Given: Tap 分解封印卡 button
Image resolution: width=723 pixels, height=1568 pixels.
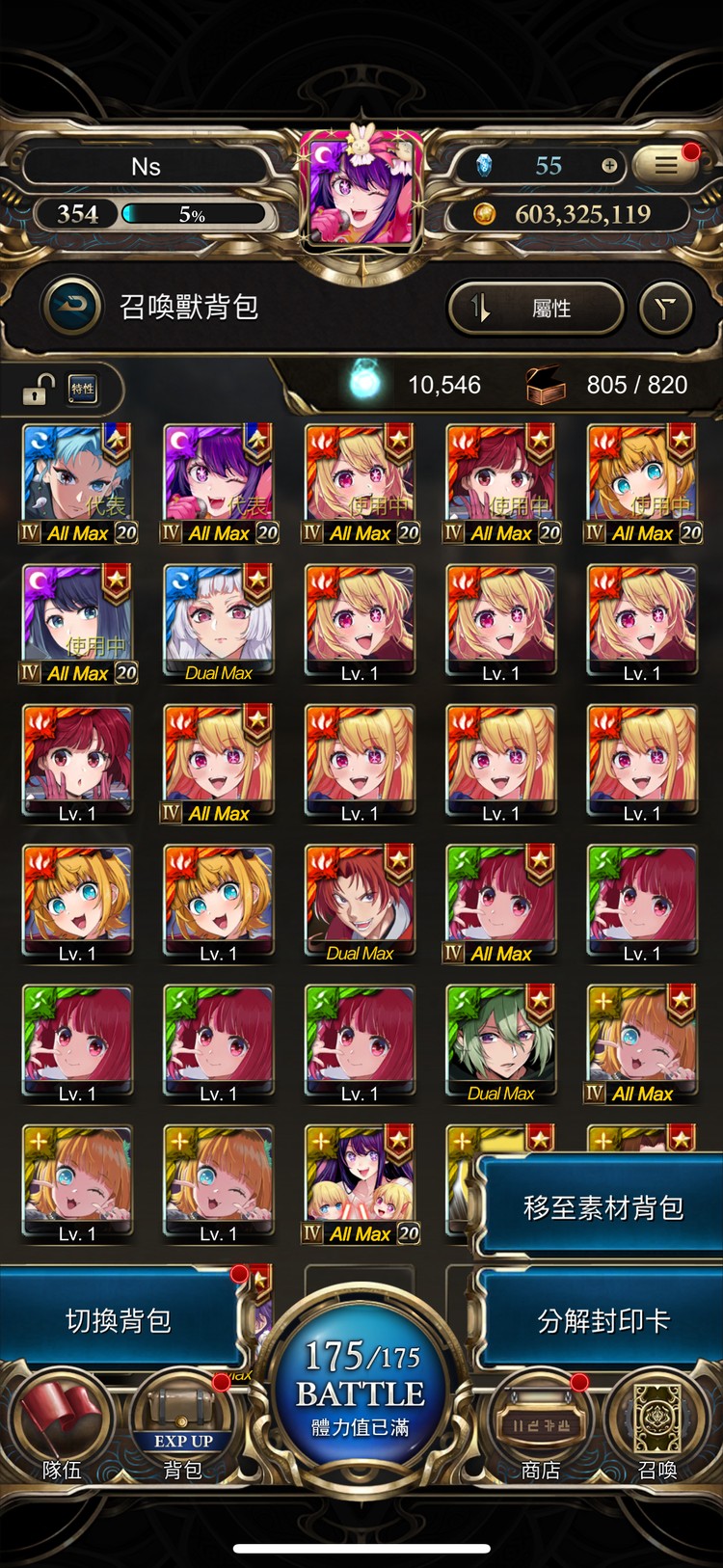Looking at the screenshot, I should coord(602,1320).
